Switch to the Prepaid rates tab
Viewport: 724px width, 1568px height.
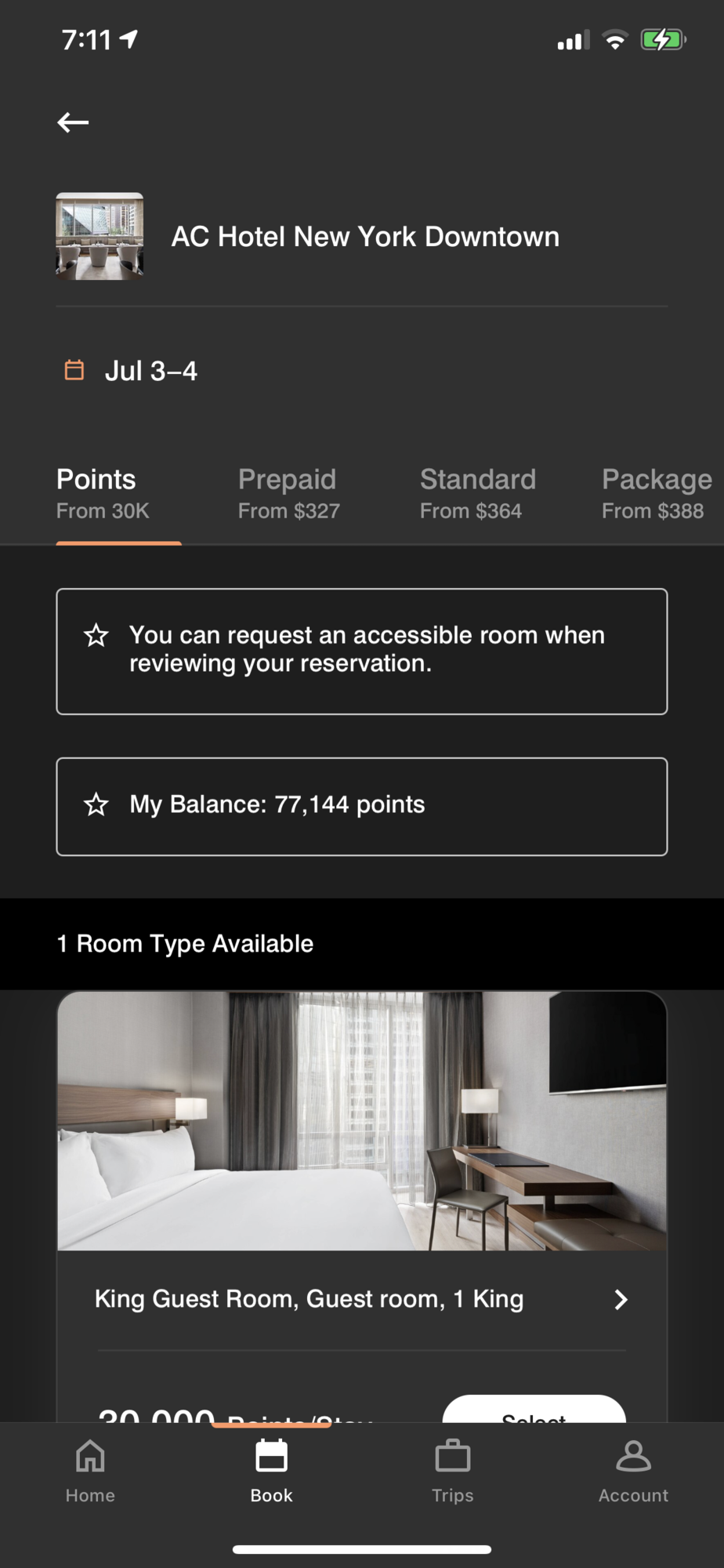click(x=288, y=493)
